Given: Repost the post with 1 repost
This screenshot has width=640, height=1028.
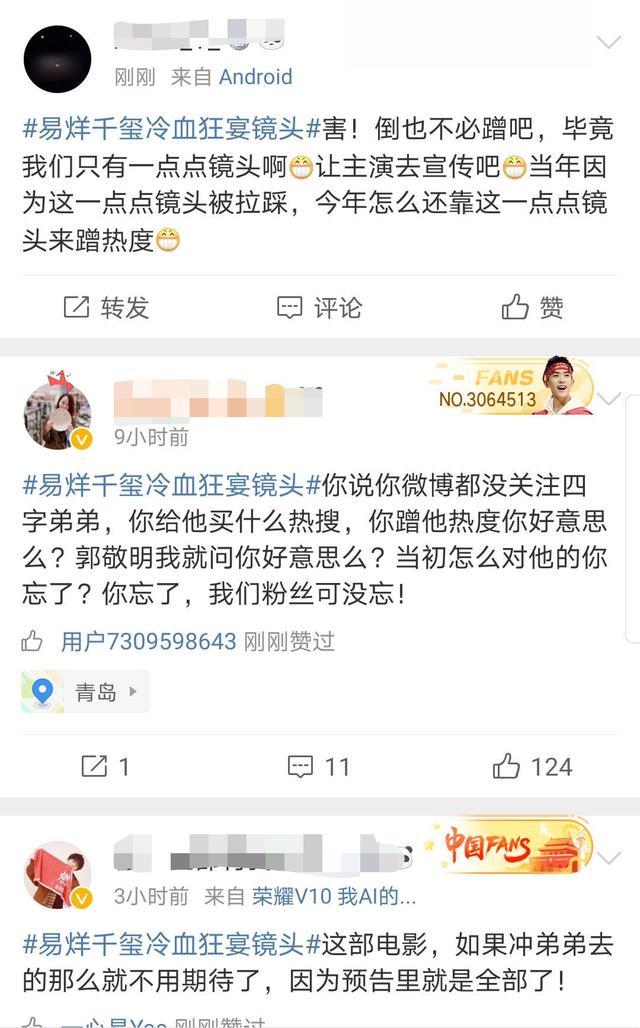Looking at the screenshot, I should point(105,767).
